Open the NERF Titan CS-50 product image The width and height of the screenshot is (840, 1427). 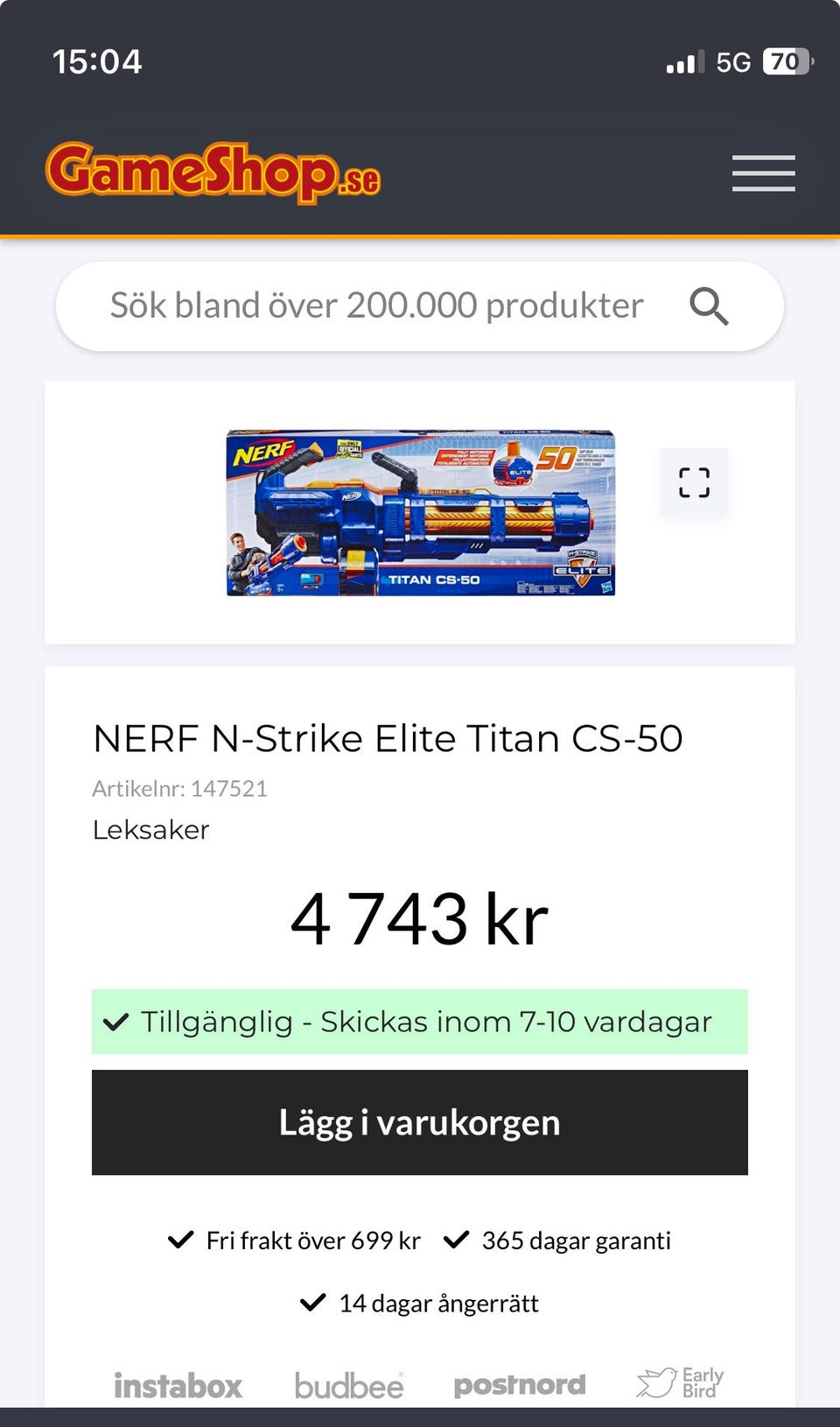pos(420,513)
